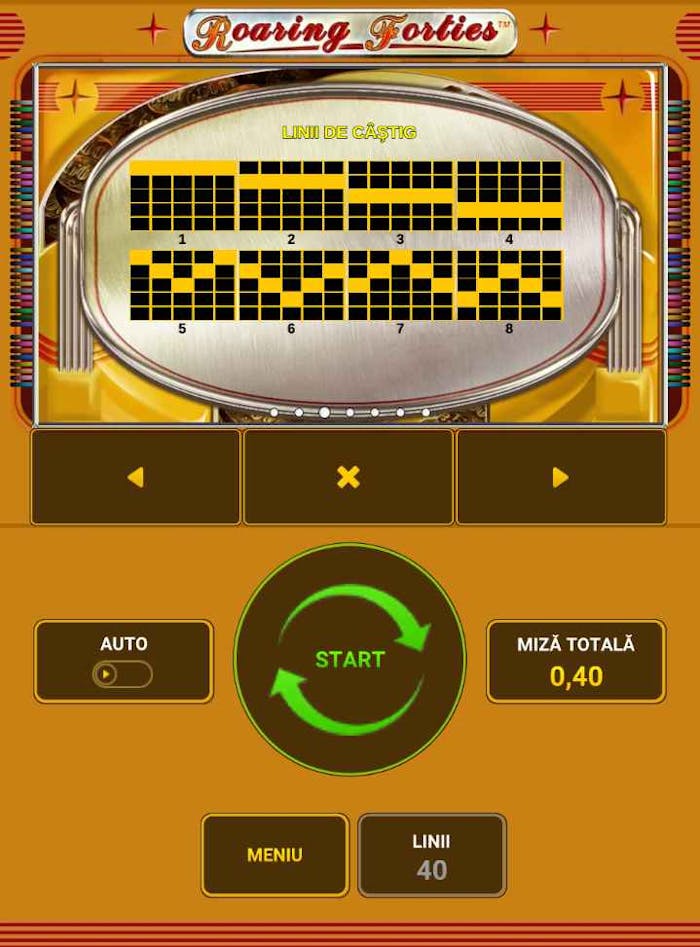Jump to the last paytable page dot
This screenshot has height=947, width=700.
pos(426,412)
